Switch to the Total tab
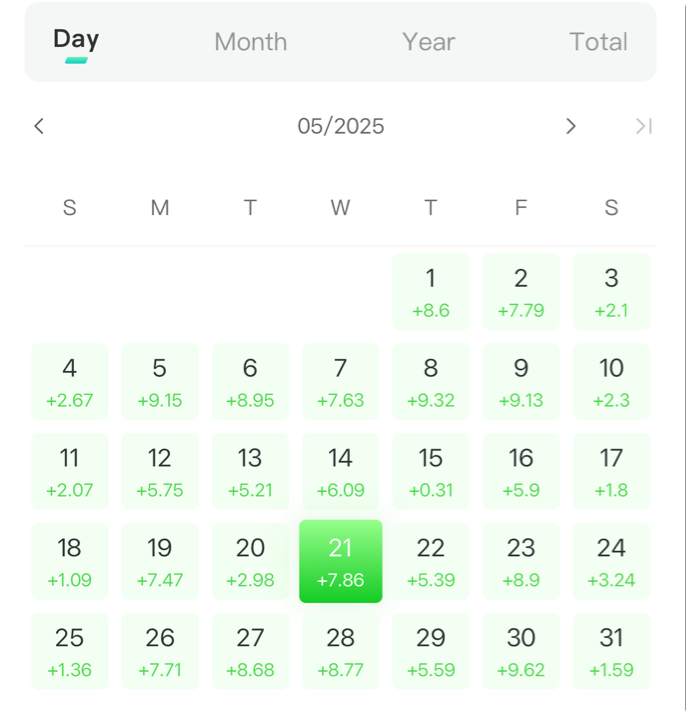Viewport: 686px width, 716px height. click(x=598, y=42)
